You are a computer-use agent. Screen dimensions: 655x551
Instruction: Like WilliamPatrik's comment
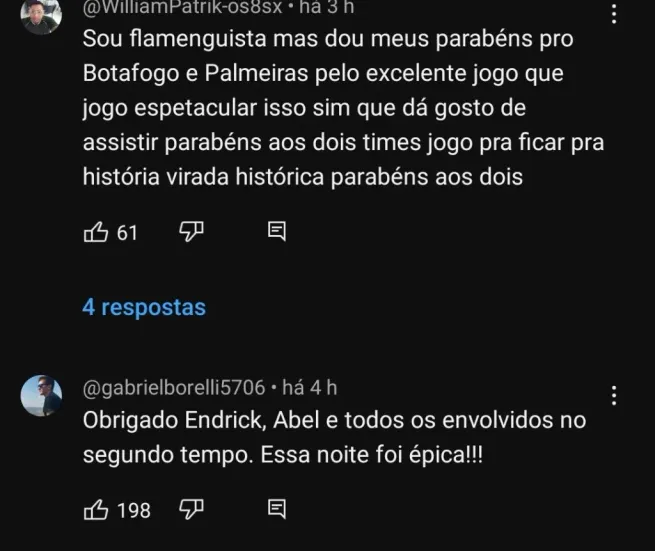click(x=96, y=233)
